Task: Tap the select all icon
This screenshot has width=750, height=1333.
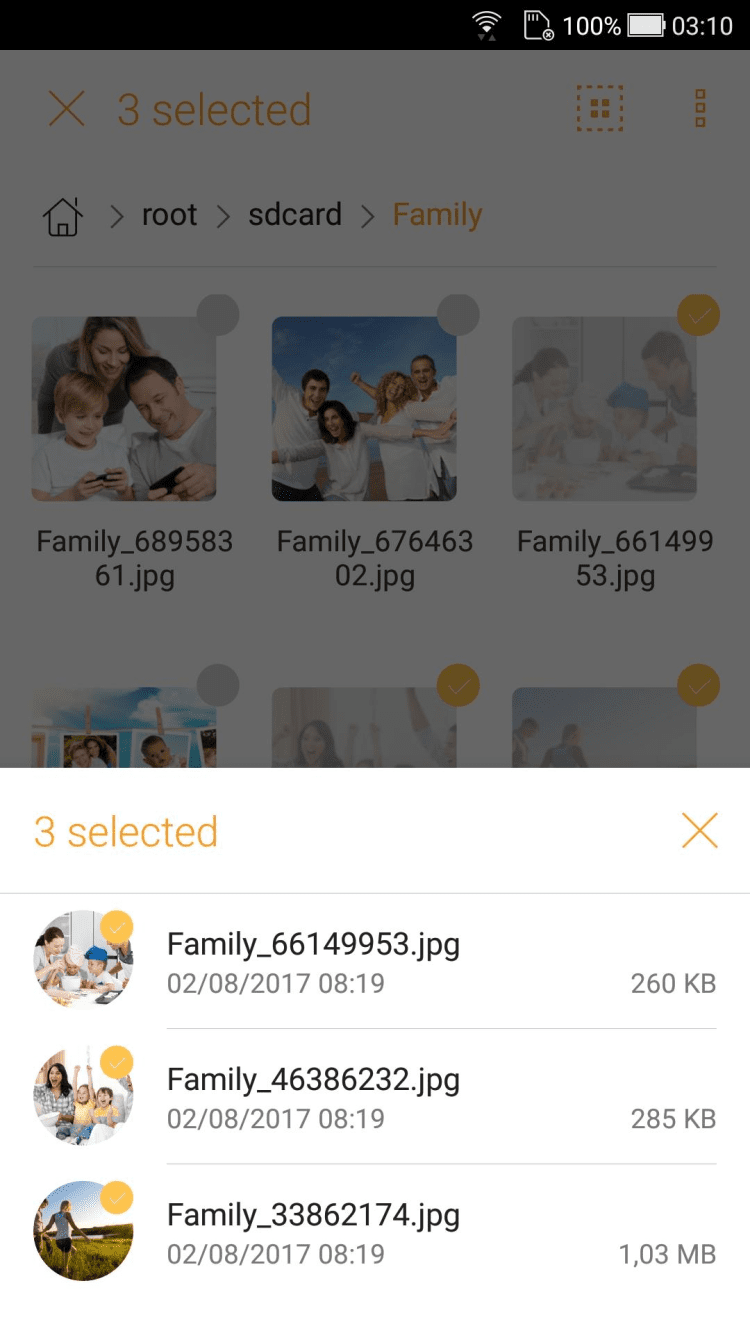Action: [x=599, y=109]
